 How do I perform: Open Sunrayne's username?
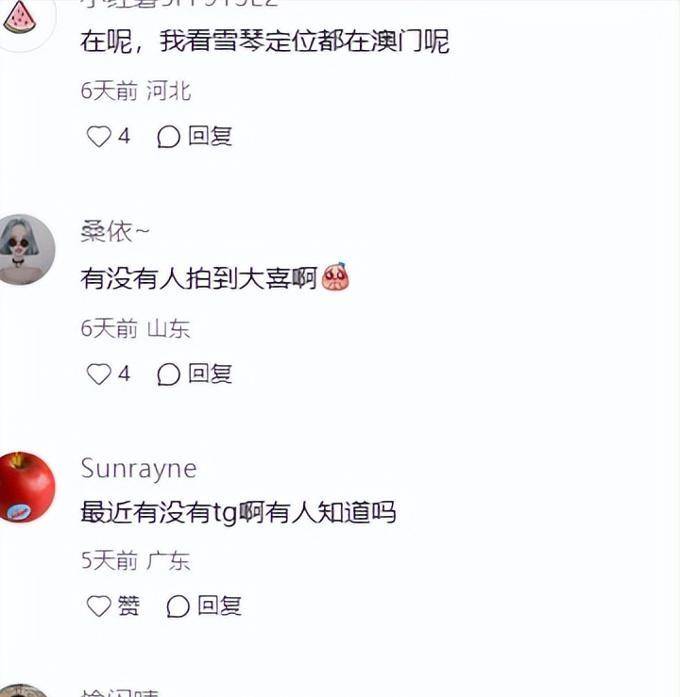138,468
